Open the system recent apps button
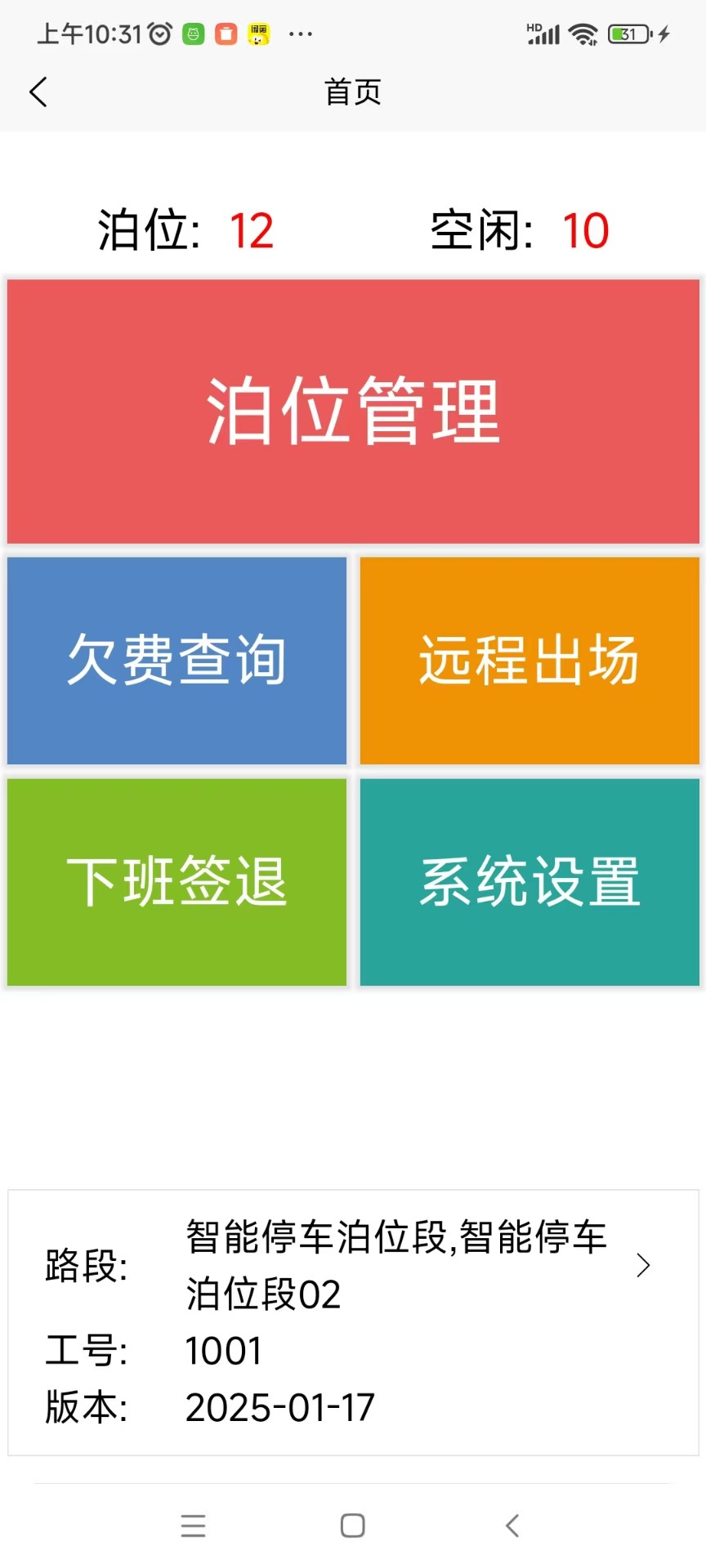 [x=194, y=1526]
